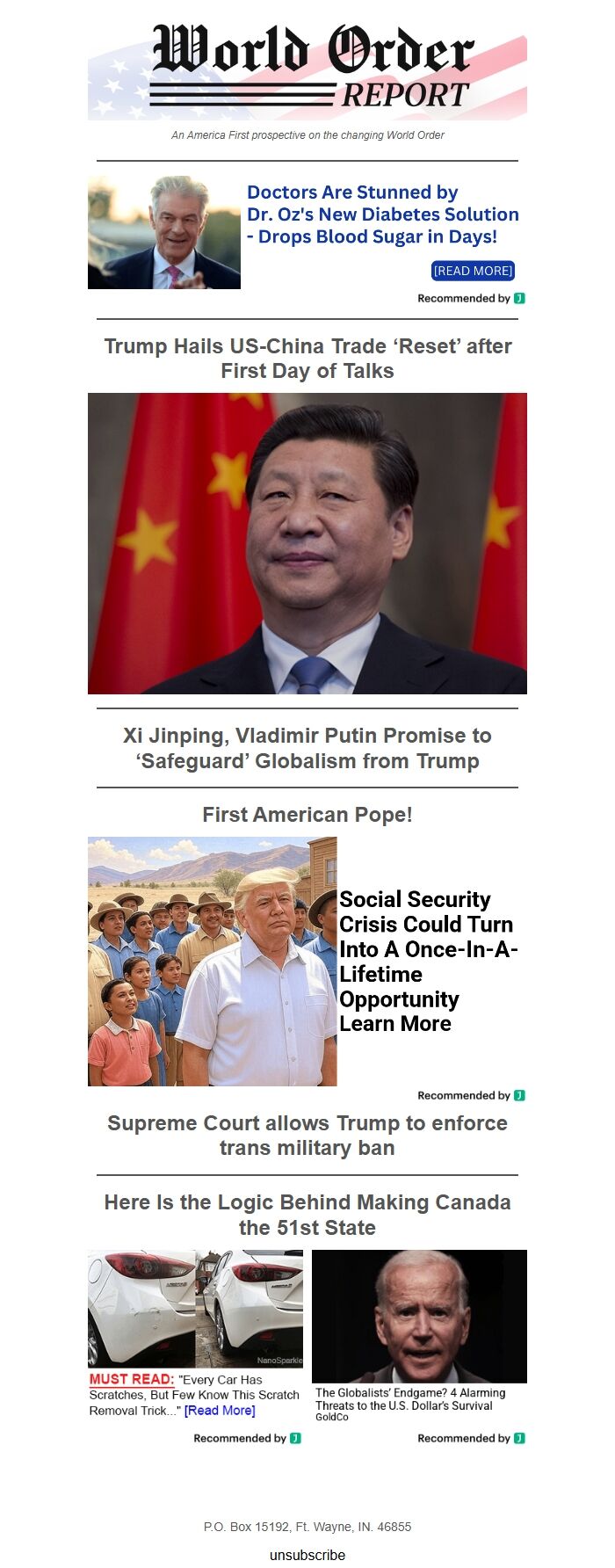The width and height of the screenshot is (615, 1568).
Task: Open the First American Pope story
Action: (307, 815)
